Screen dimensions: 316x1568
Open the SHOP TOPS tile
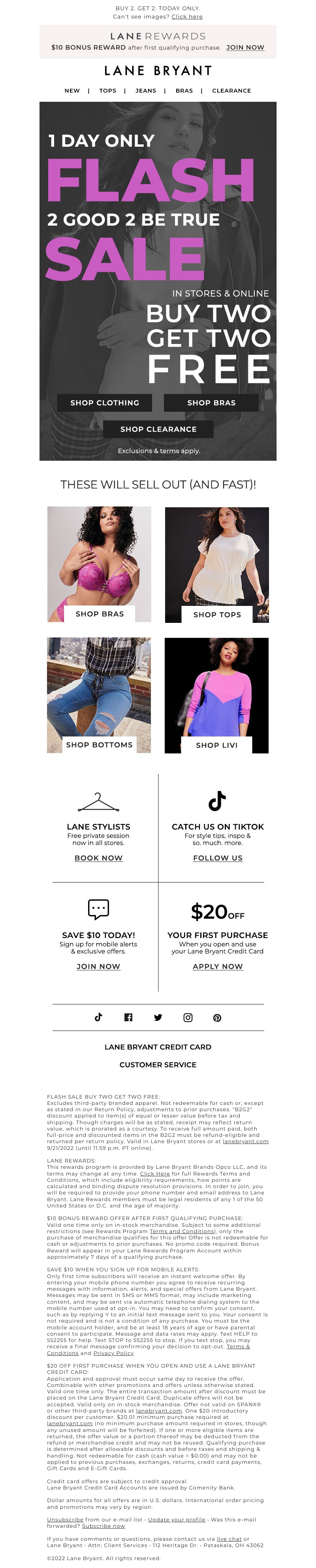coord(216,614)
